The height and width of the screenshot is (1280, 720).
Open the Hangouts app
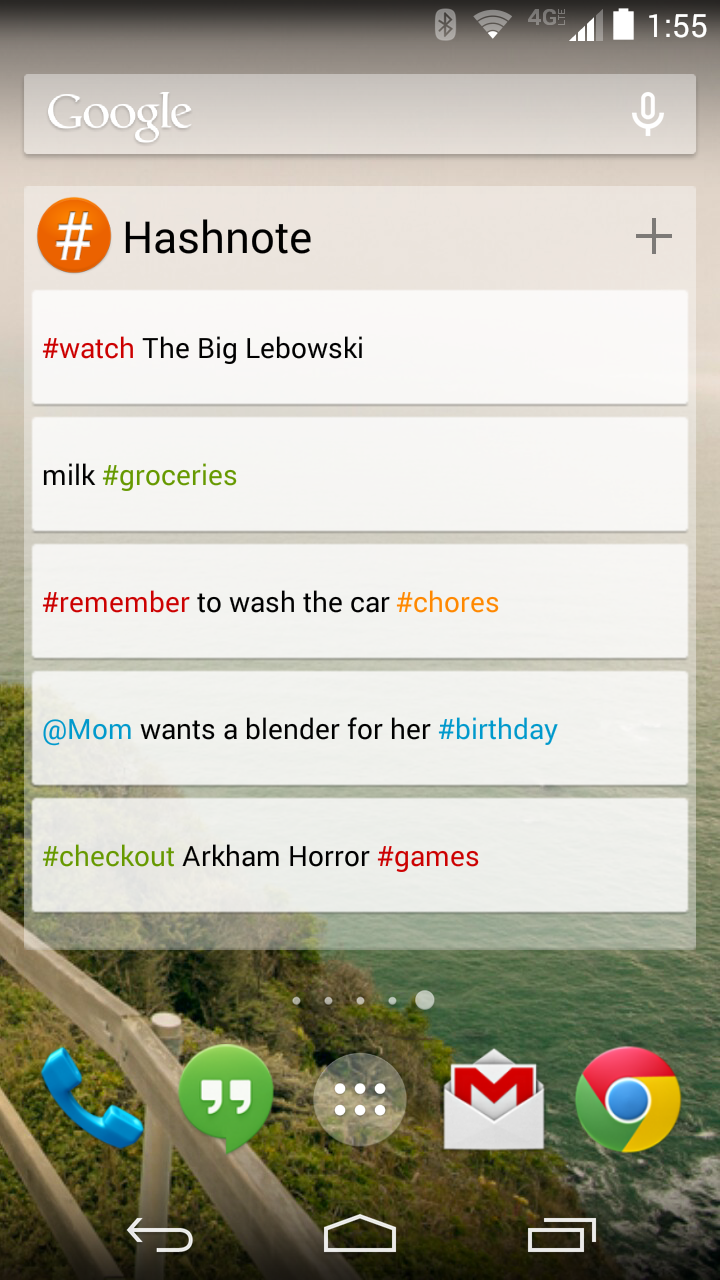click(x=225, y=1097)
